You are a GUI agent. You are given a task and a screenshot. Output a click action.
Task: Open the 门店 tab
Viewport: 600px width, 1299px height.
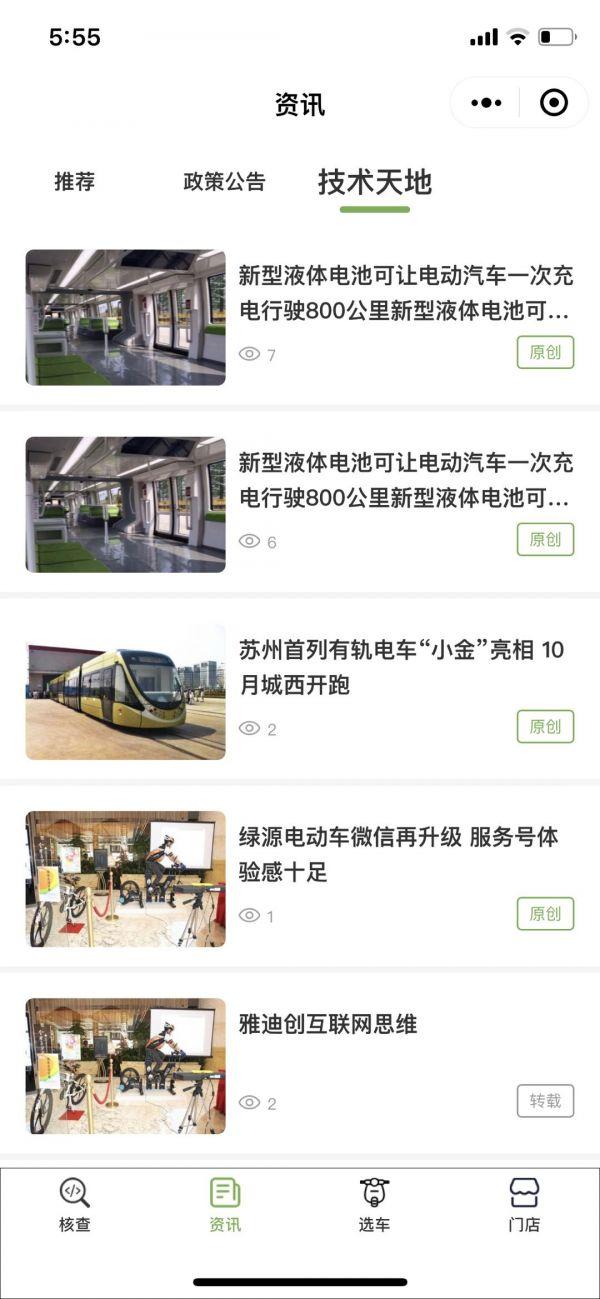tap(524, 1204)
